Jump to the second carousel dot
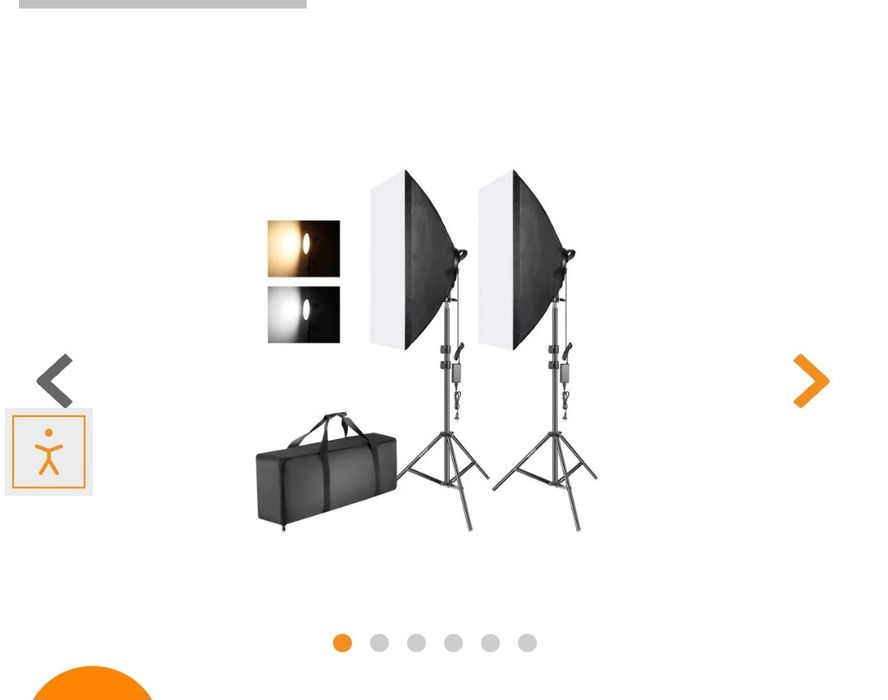Screen dimensions: 888x700 coord(379,643)
